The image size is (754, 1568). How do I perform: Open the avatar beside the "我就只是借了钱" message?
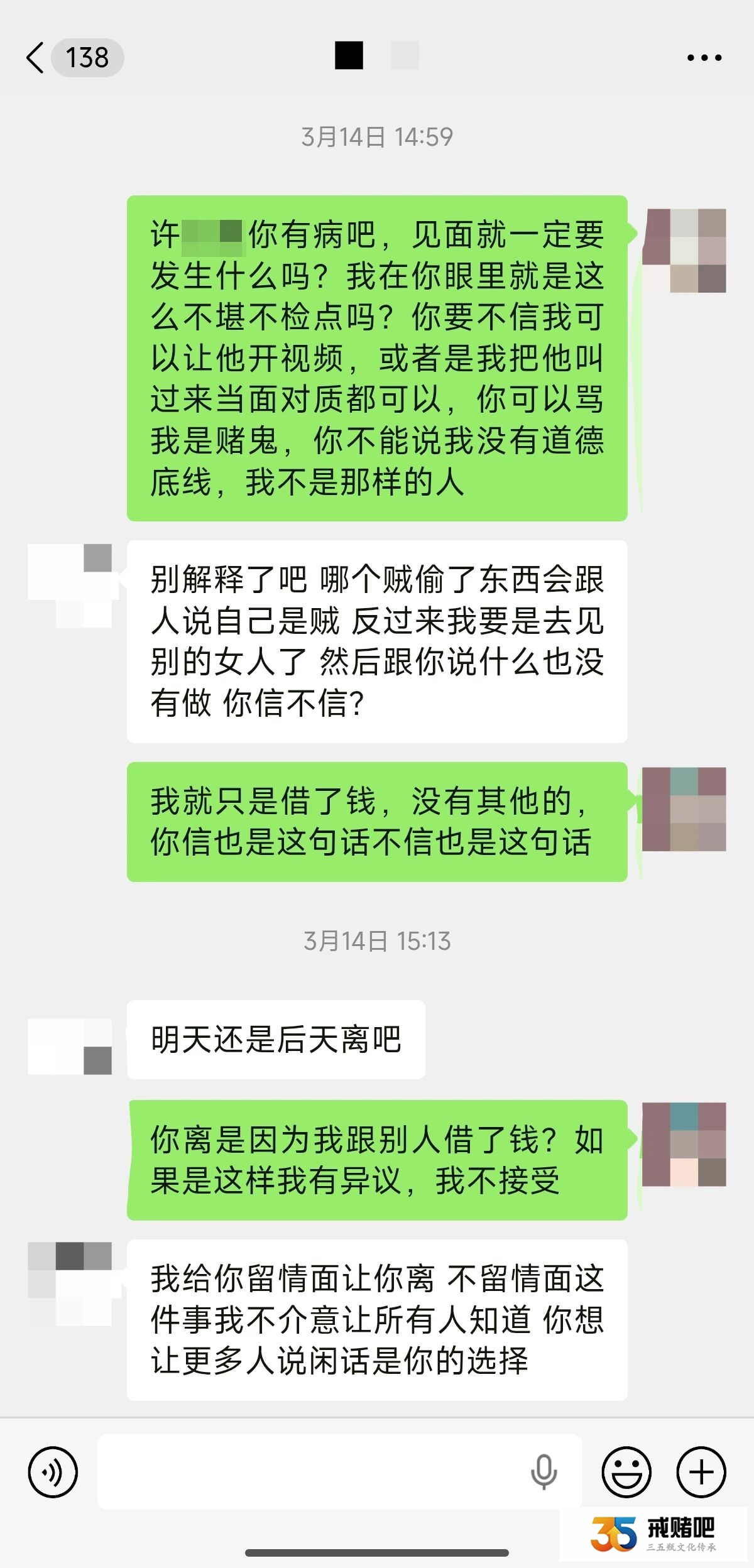684,809
